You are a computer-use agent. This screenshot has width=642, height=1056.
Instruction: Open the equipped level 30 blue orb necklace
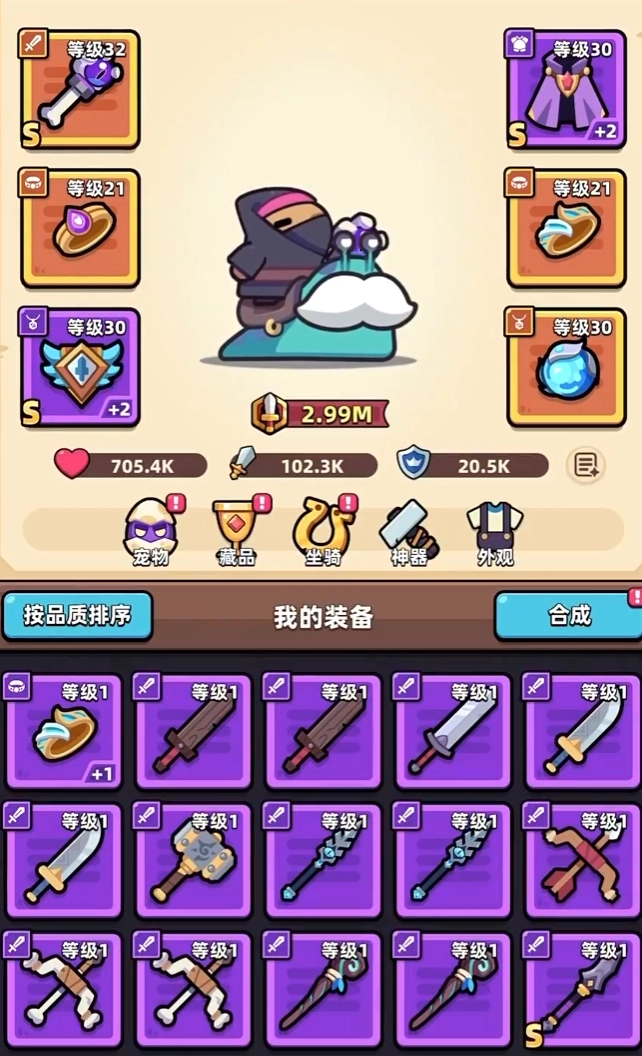pos(565,367)
